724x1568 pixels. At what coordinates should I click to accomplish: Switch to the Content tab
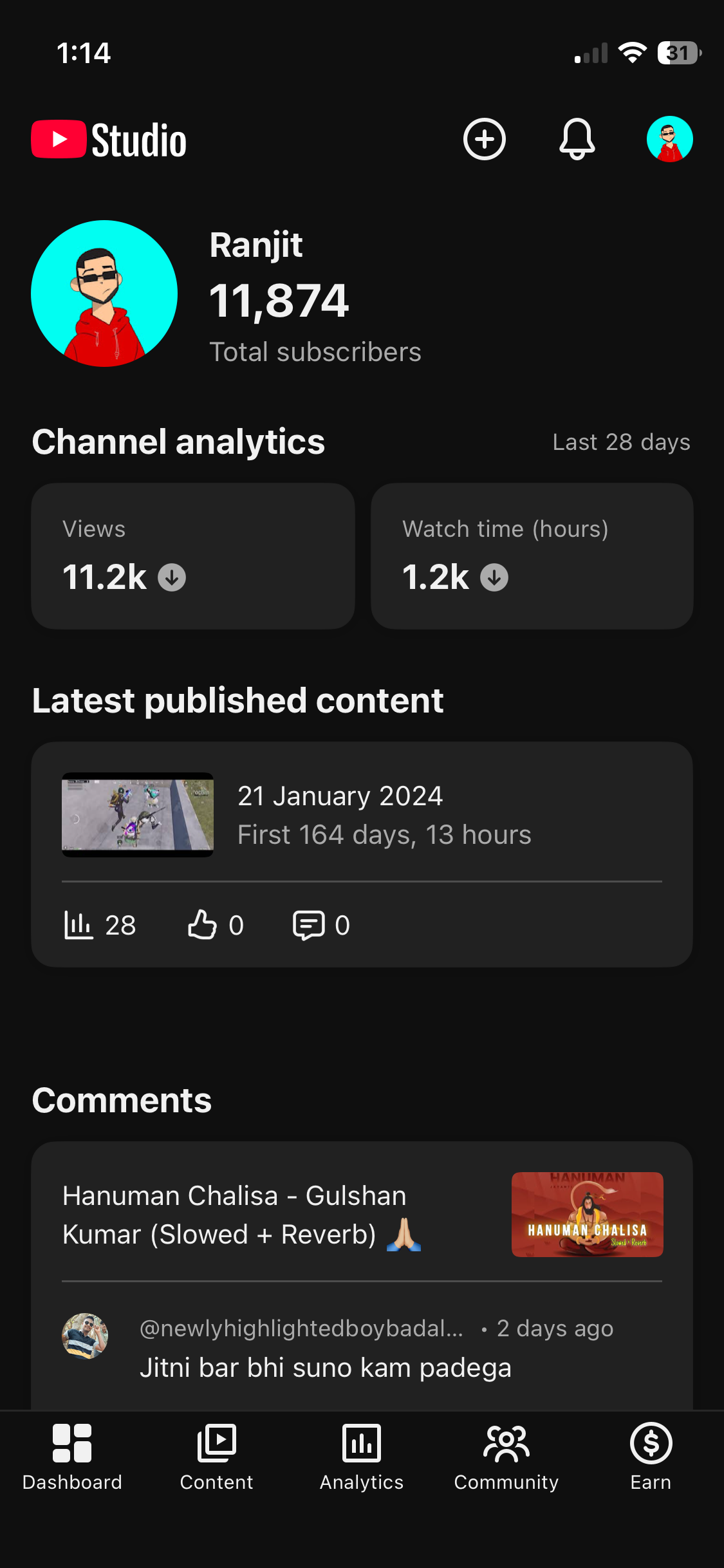(x=217, y=1457)
